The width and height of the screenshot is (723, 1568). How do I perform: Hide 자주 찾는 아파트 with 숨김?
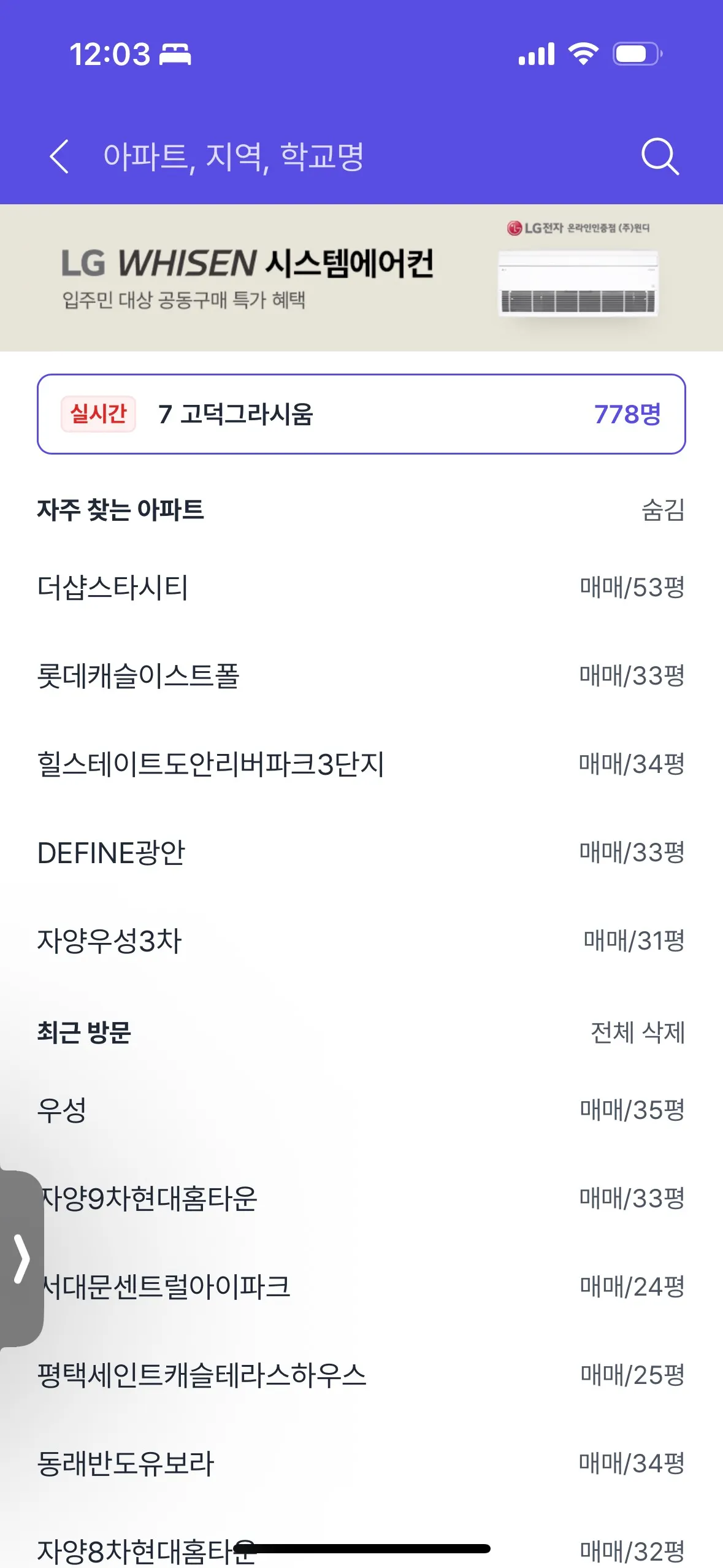click(662, 510)
